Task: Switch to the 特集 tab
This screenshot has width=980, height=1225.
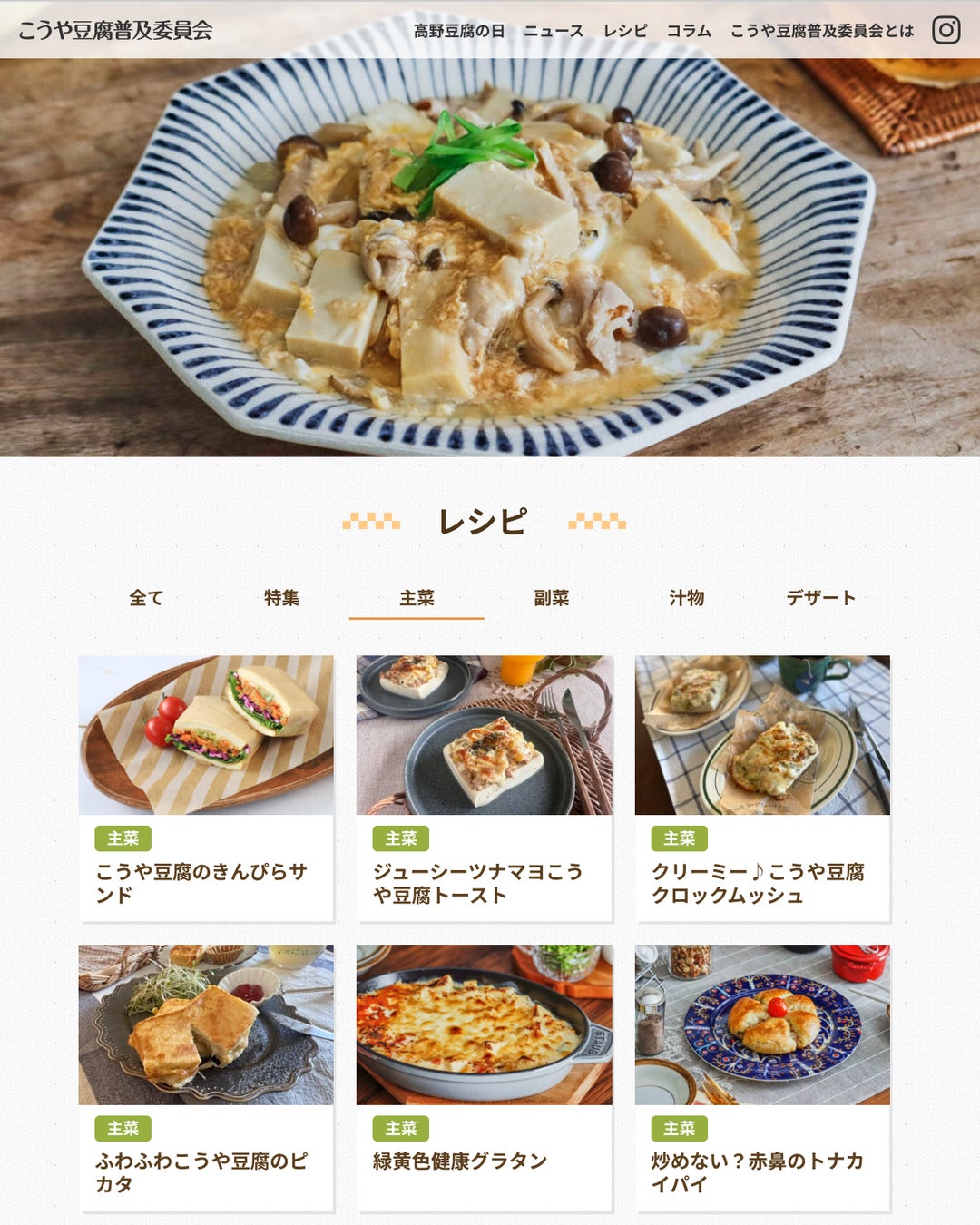Action: (x=281, y=597)
